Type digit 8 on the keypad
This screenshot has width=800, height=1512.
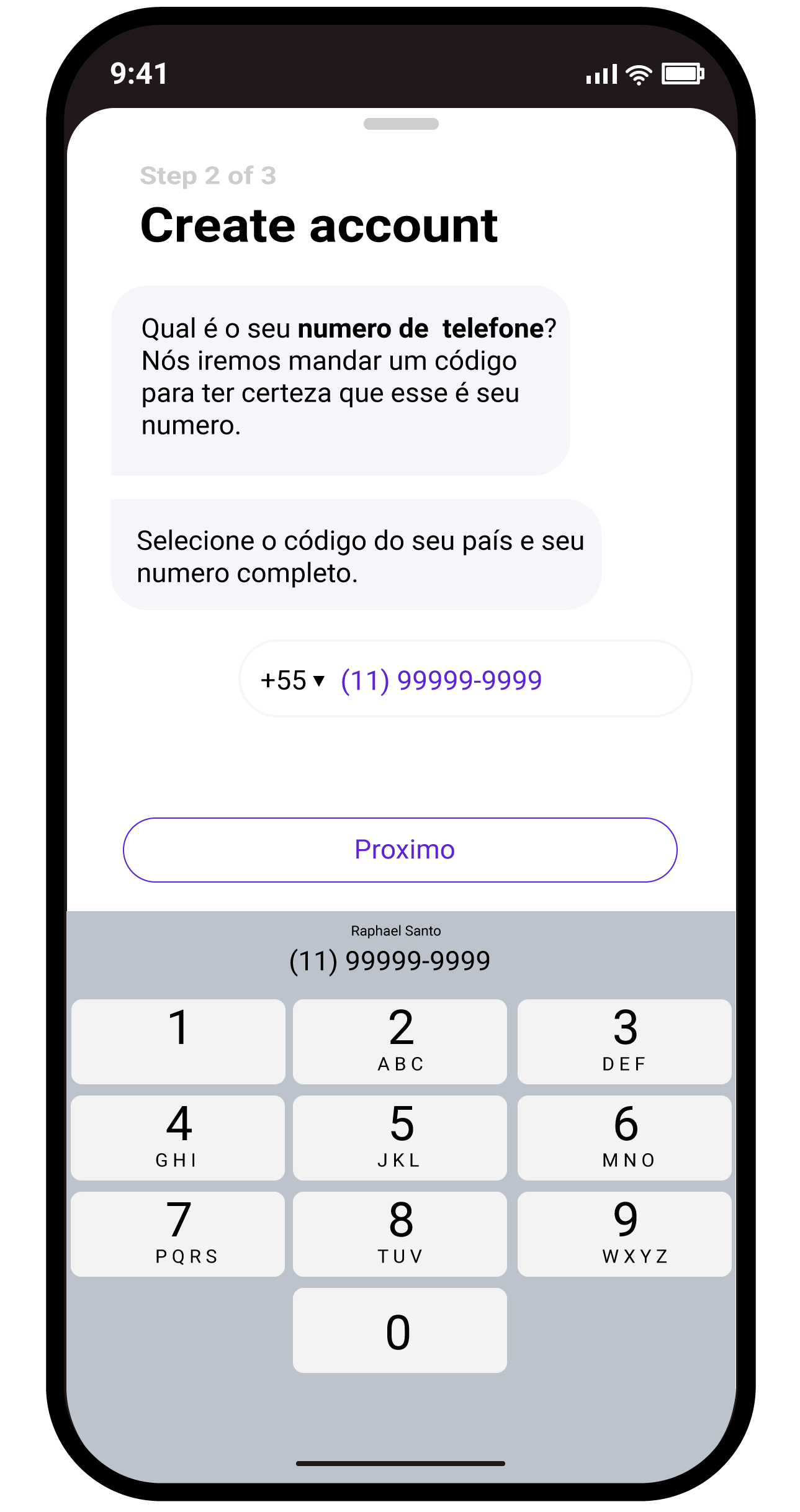[400, 1234]
